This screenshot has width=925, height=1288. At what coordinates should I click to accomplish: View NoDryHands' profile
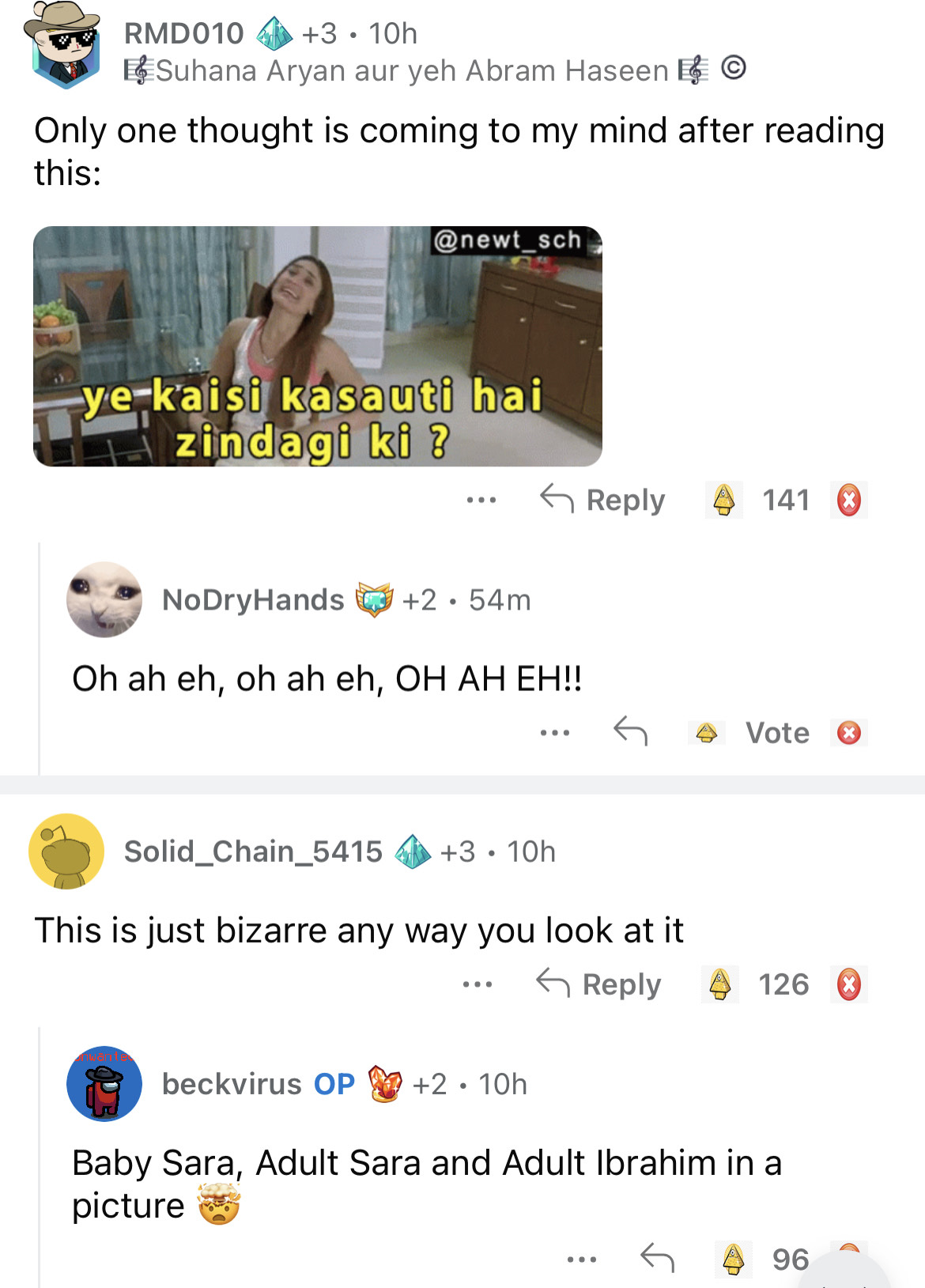[x=104, y=600]
